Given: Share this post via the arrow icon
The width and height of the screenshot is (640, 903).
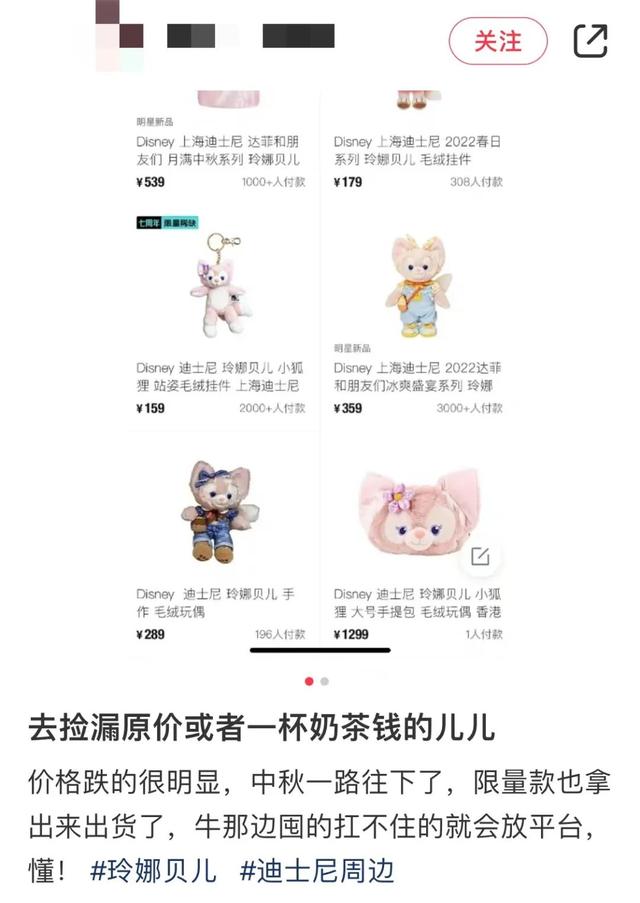Looking at the screenshot, I should 590,41.
